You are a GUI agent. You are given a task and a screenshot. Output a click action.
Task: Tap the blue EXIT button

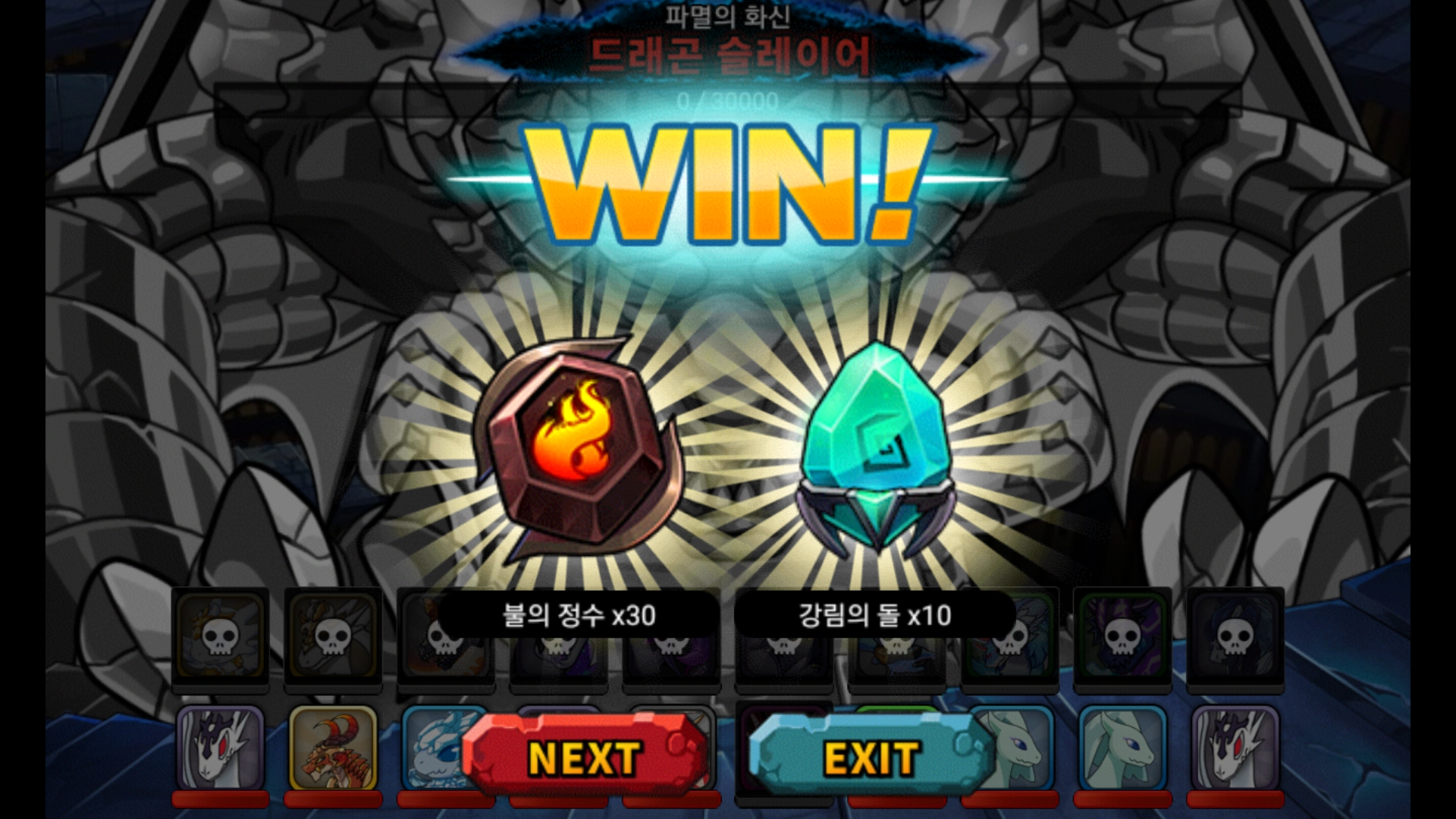[872, 756]
